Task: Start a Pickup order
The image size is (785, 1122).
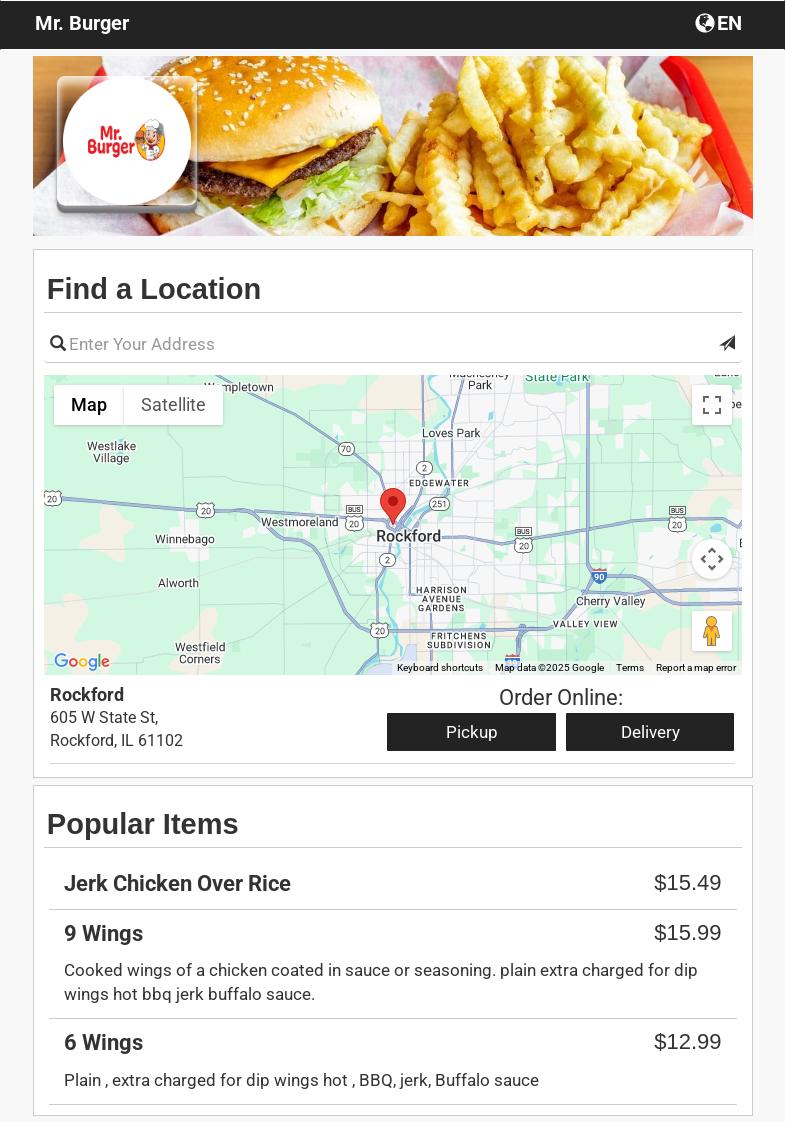Action: point(471,732)
